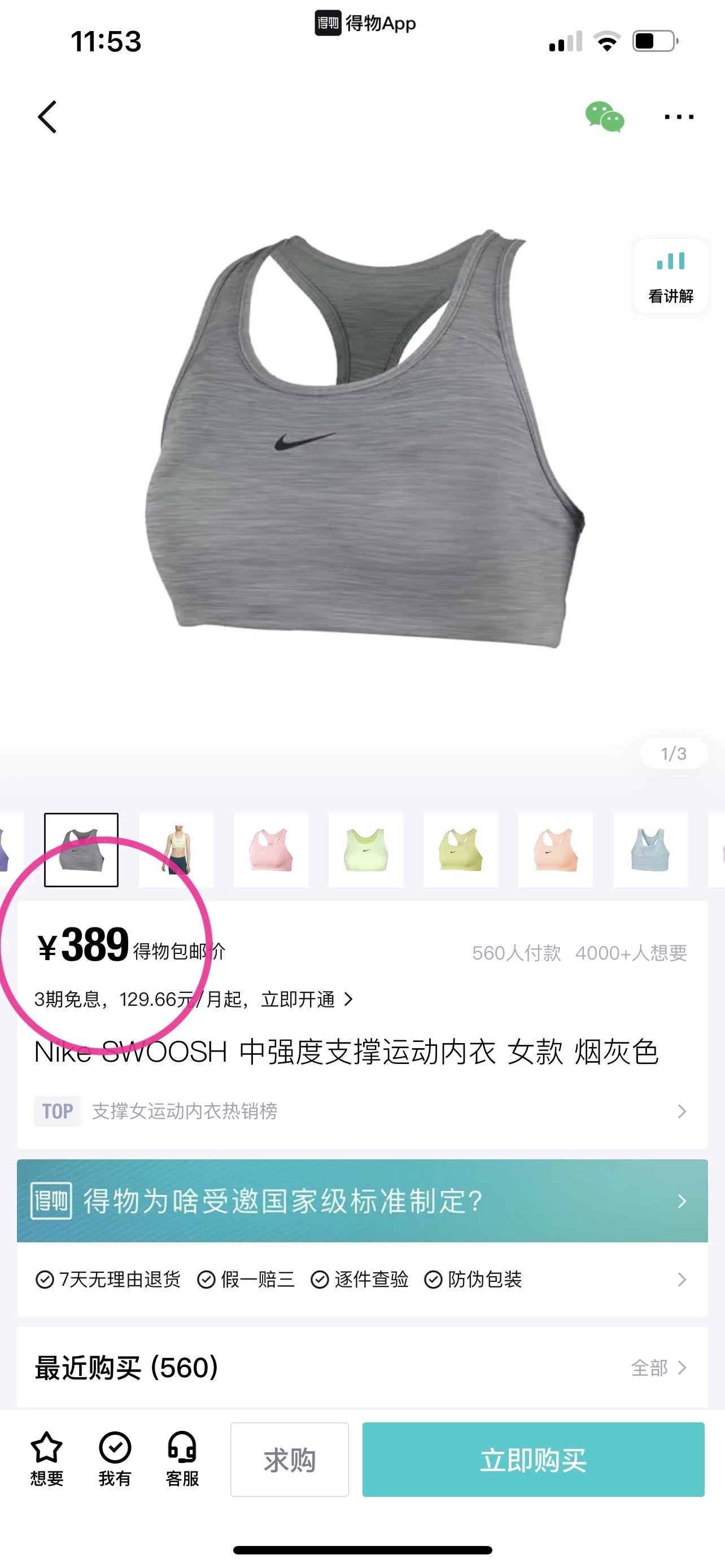Go back using the top-left arrow
The height and width of the screenshot is (1568, 725).
[47, 117]
